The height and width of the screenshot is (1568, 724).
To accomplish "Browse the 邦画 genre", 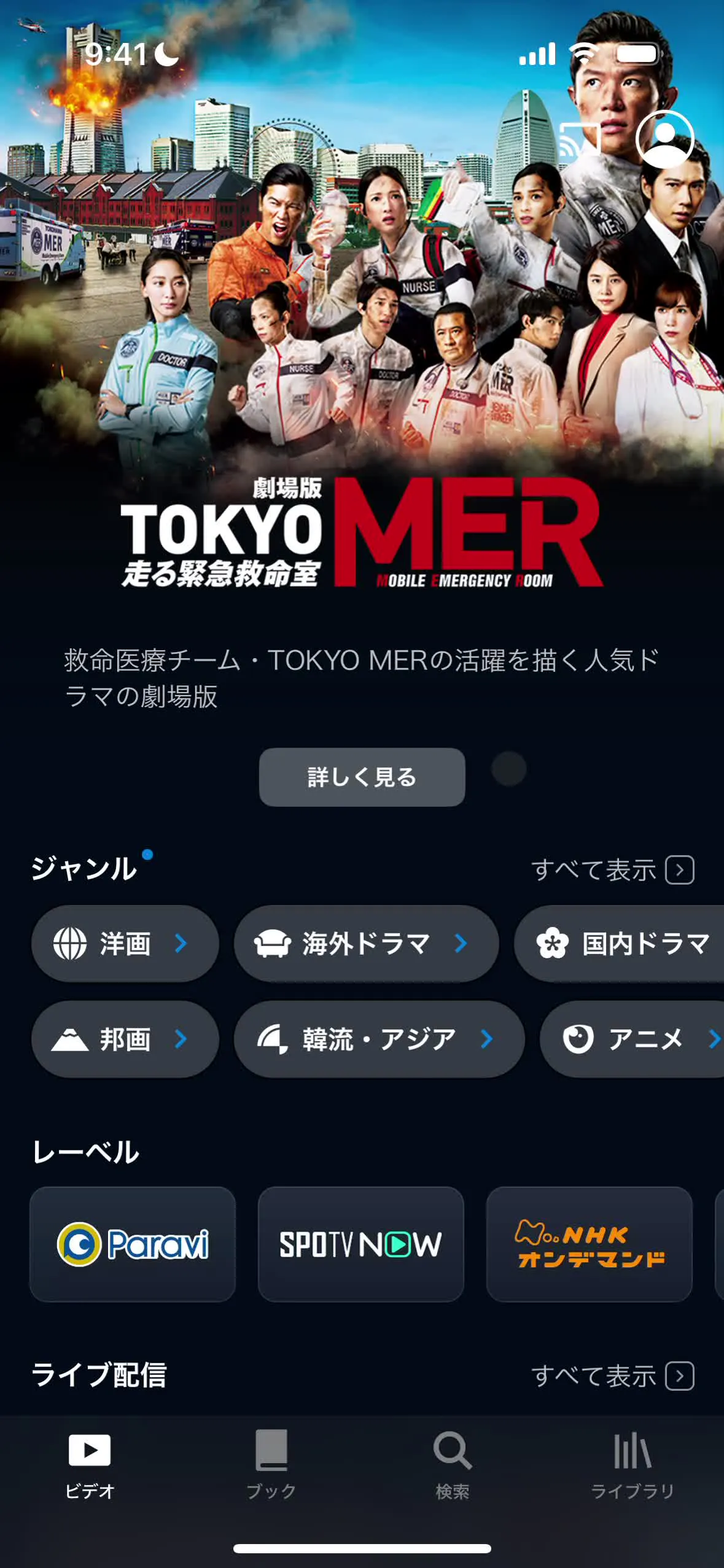I will (x=125, y=1039).
